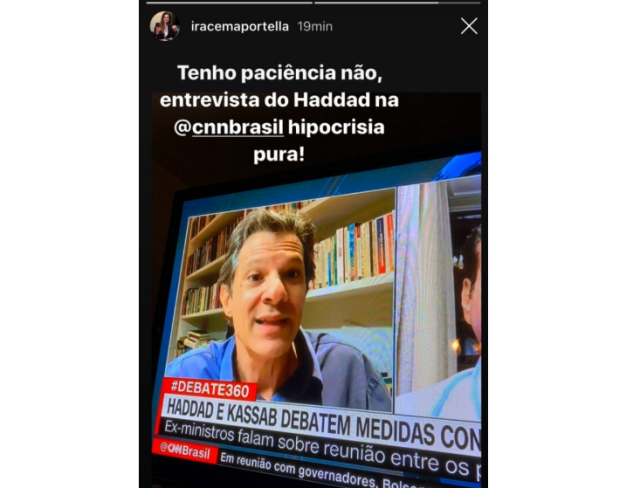
Task: Close the story with the X
Action: [x=468, y=26]
